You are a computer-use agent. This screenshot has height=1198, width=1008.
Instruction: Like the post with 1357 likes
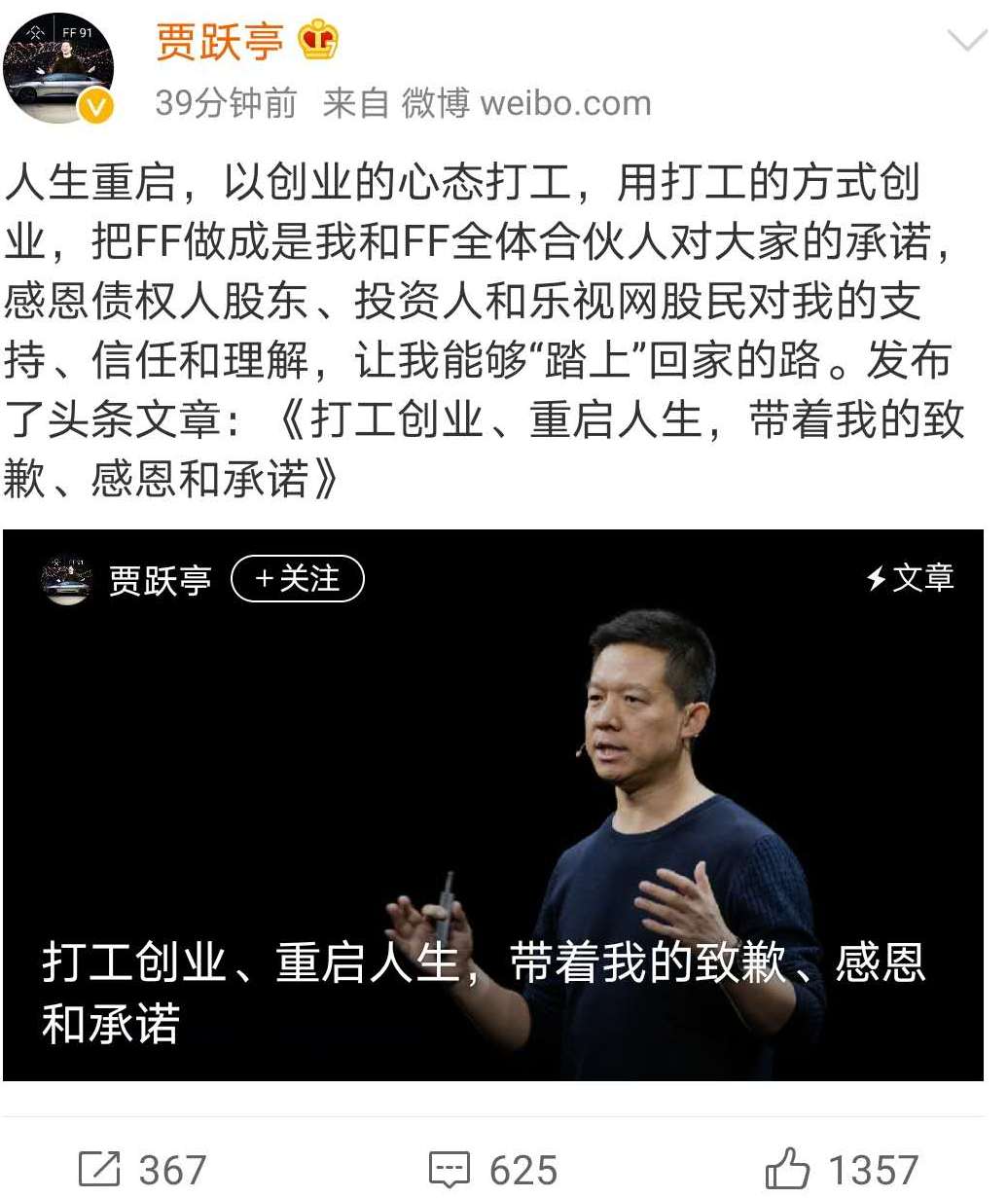(842, 1169)
